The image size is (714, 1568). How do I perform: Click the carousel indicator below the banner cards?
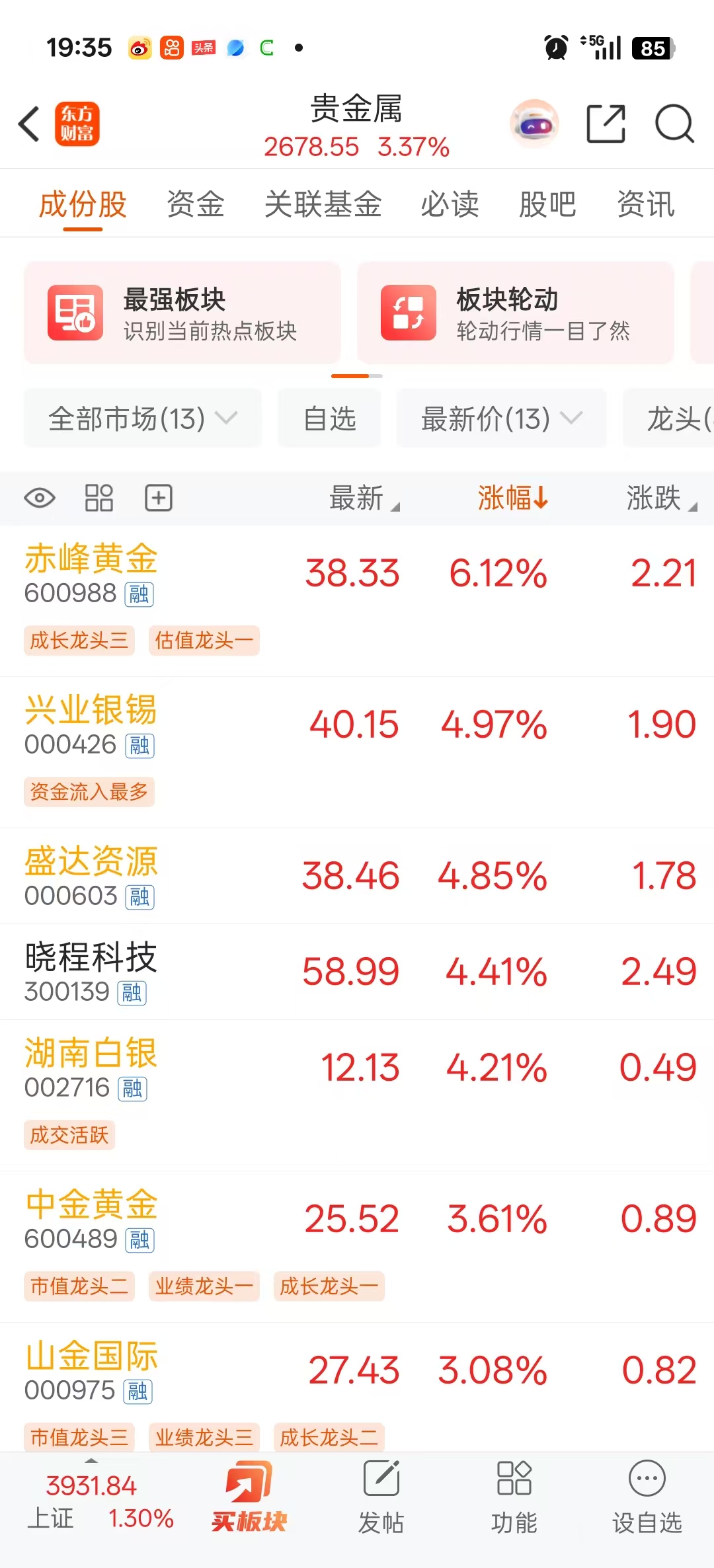point(357,375)
